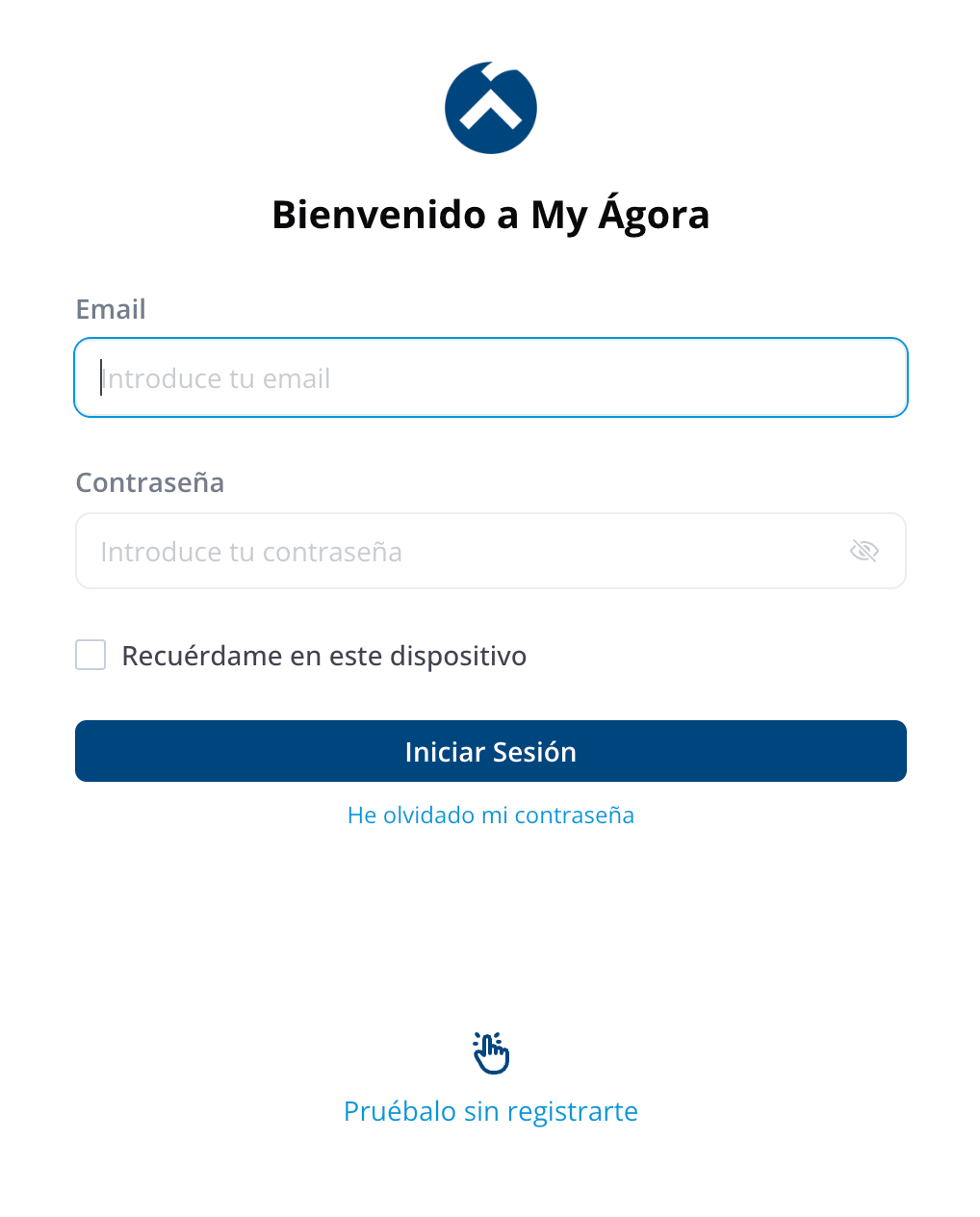This screenshot has width=980, height=1217.
Task: Click the Bienvenido a My Ágora title
Action: [490, 214]
